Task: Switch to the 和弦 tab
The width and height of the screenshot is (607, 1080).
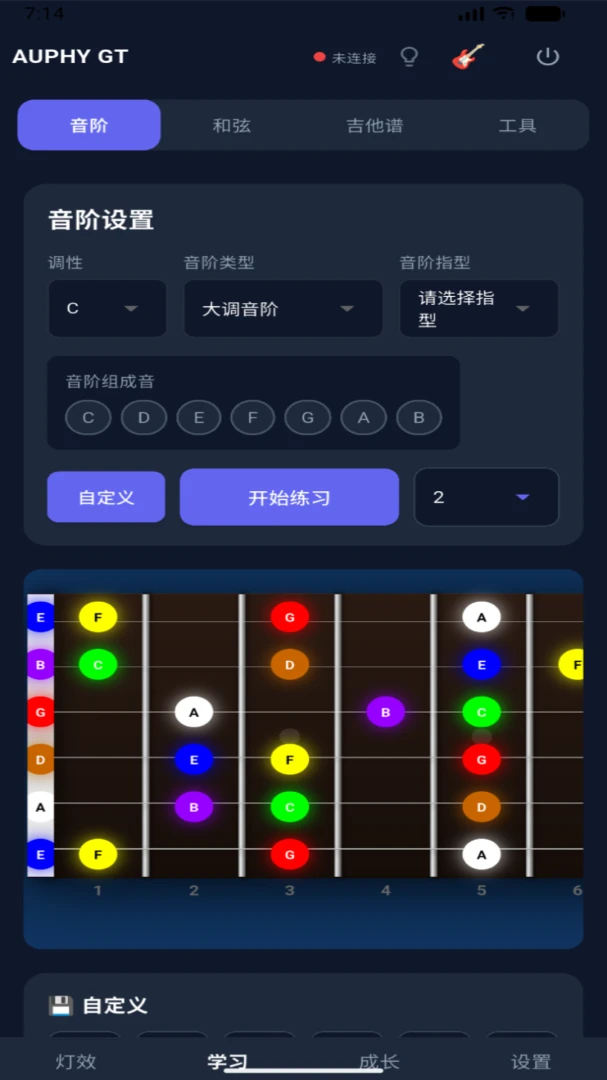Action: click(x=232, y=125)
